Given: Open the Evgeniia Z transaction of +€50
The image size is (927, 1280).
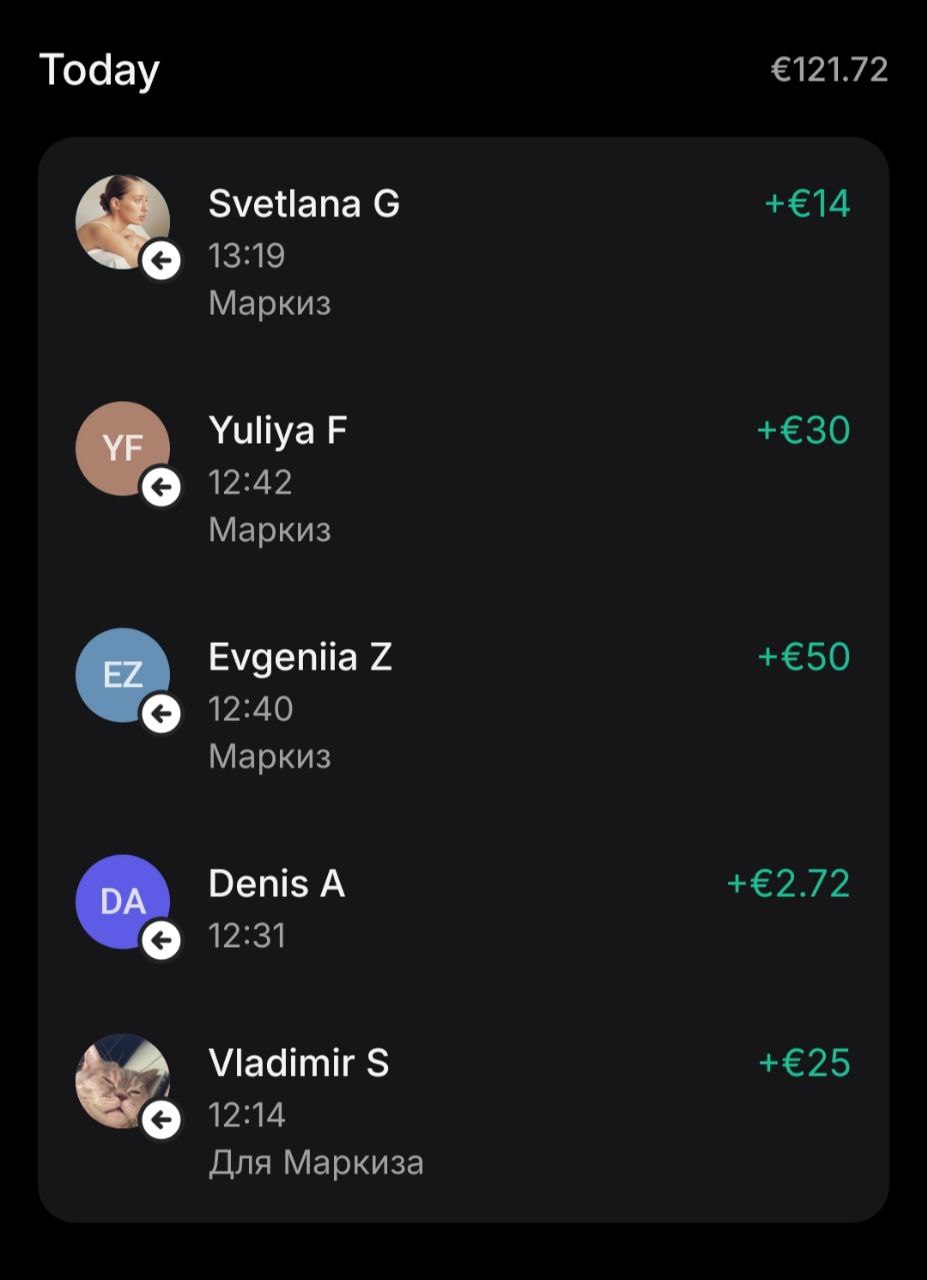Looking at the screenshot, I should coord(462,703).
